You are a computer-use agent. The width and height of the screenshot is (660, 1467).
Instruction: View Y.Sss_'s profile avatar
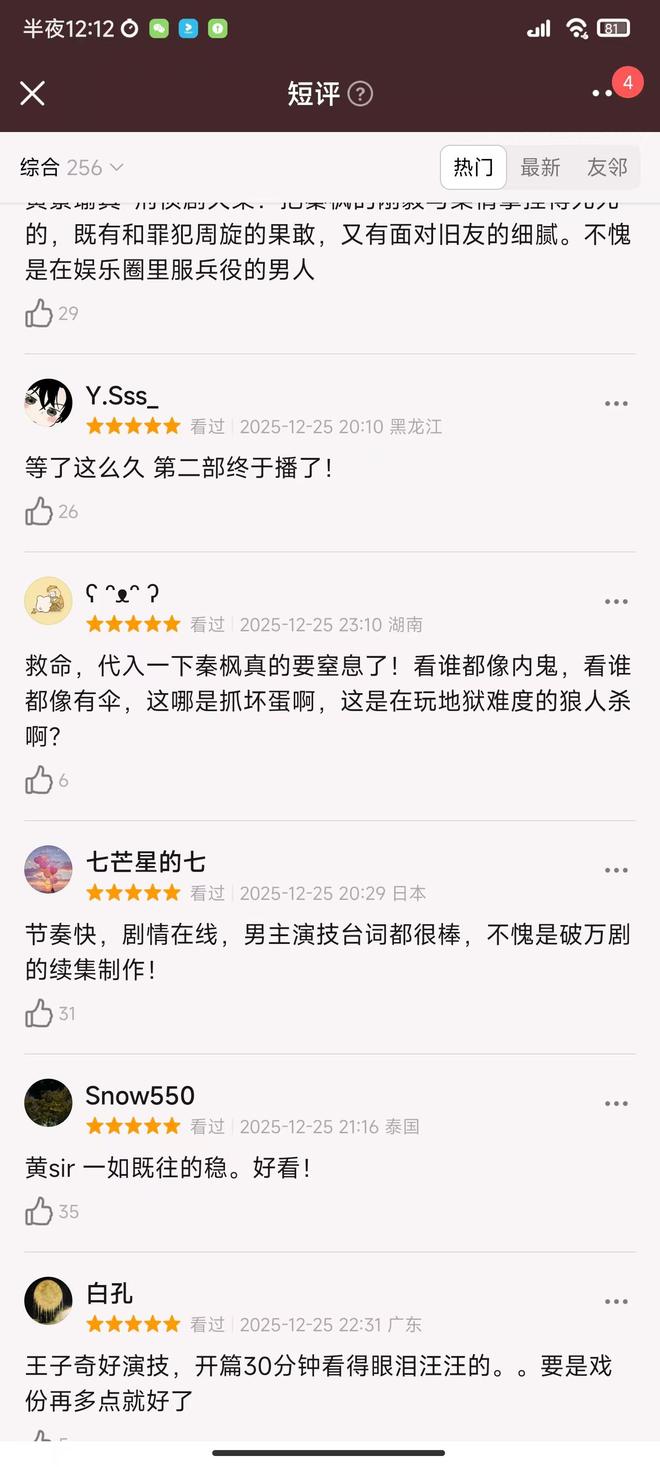coord(48,403)
